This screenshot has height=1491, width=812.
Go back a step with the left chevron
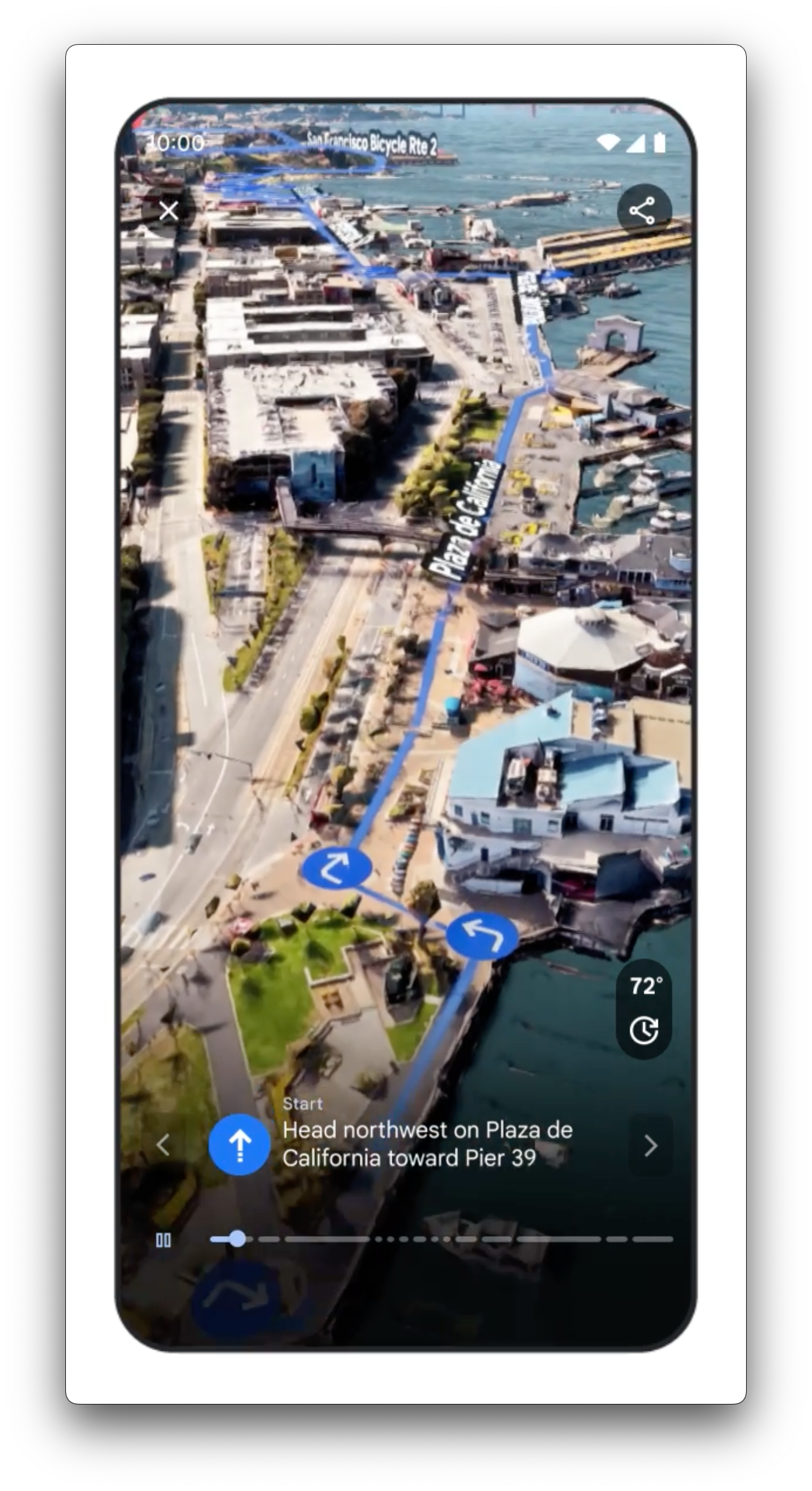pyautogui.click(x=162, y=1146)
